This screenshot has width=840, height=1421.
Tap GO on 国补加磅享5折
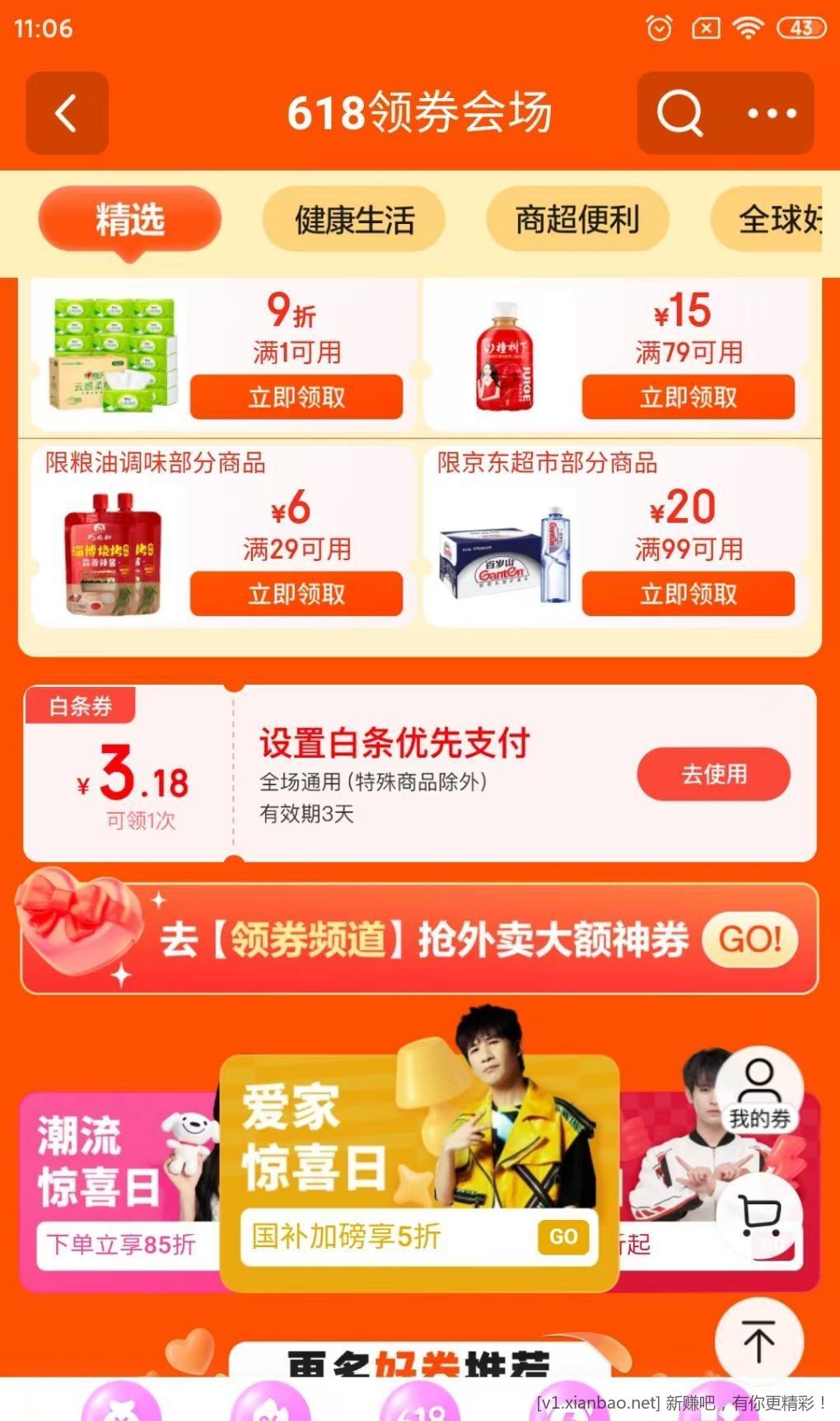coord(563,1236)
